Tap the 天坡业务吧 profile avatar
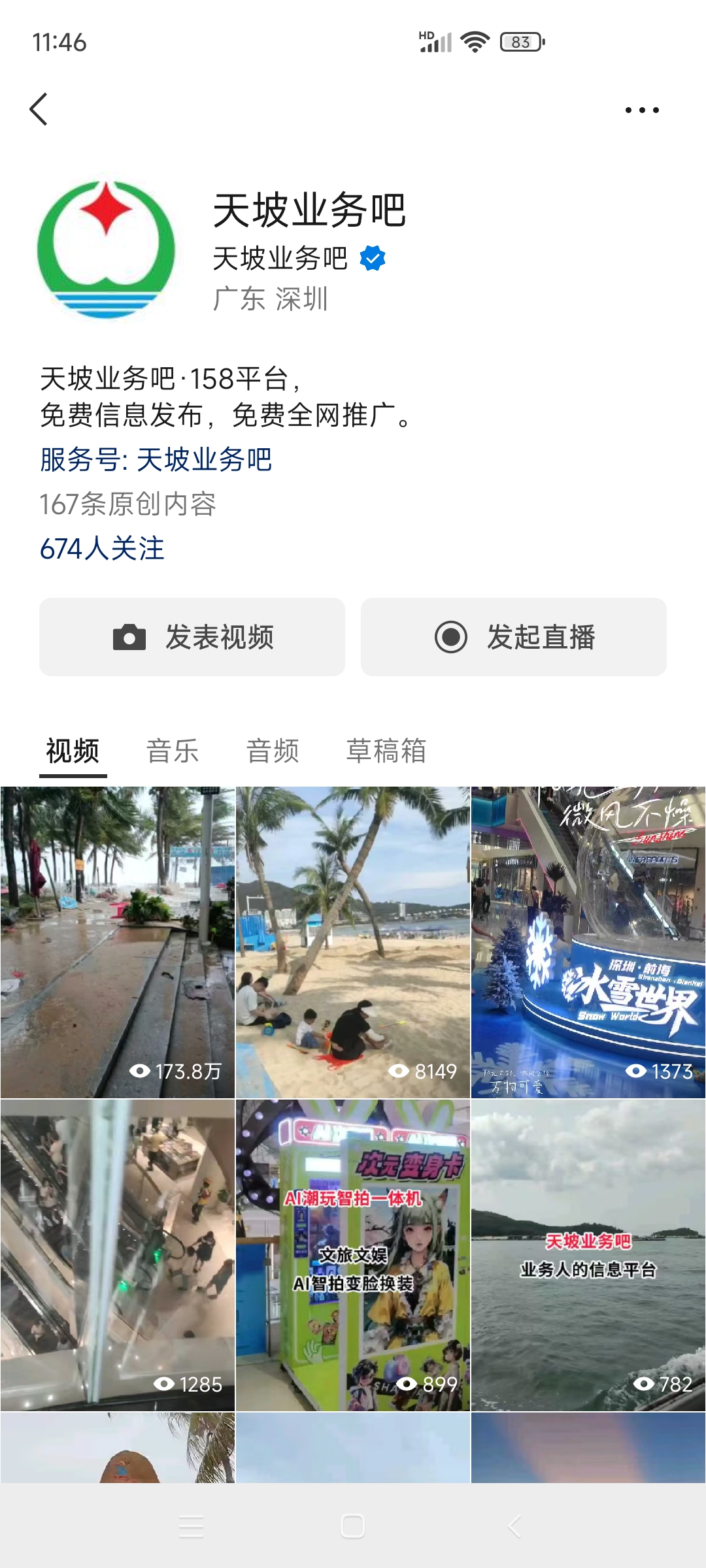Viewport: 706px width, 1568px height. tap(106, 250)
